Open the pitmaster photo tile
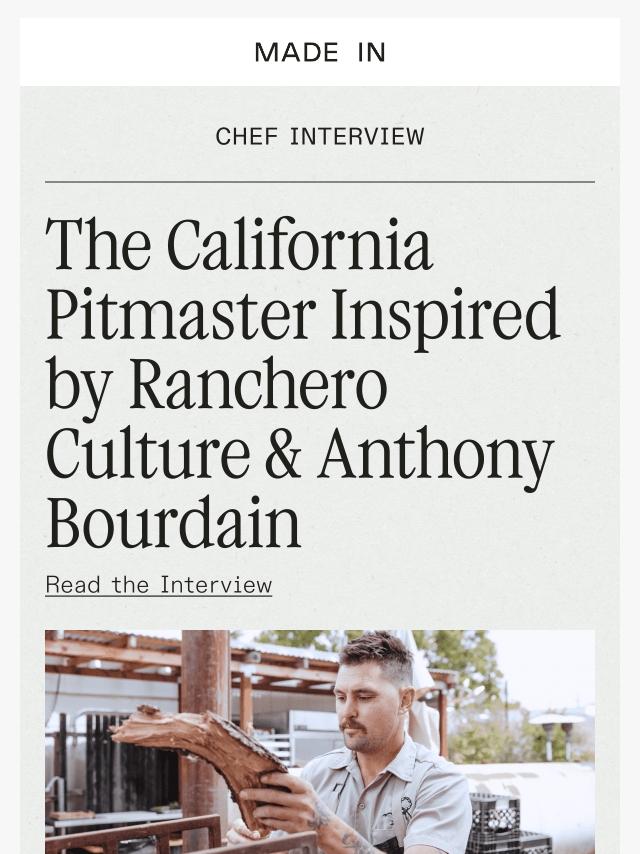Image resolution: width=640 pixels, height=854 pixels. [320, 741]
